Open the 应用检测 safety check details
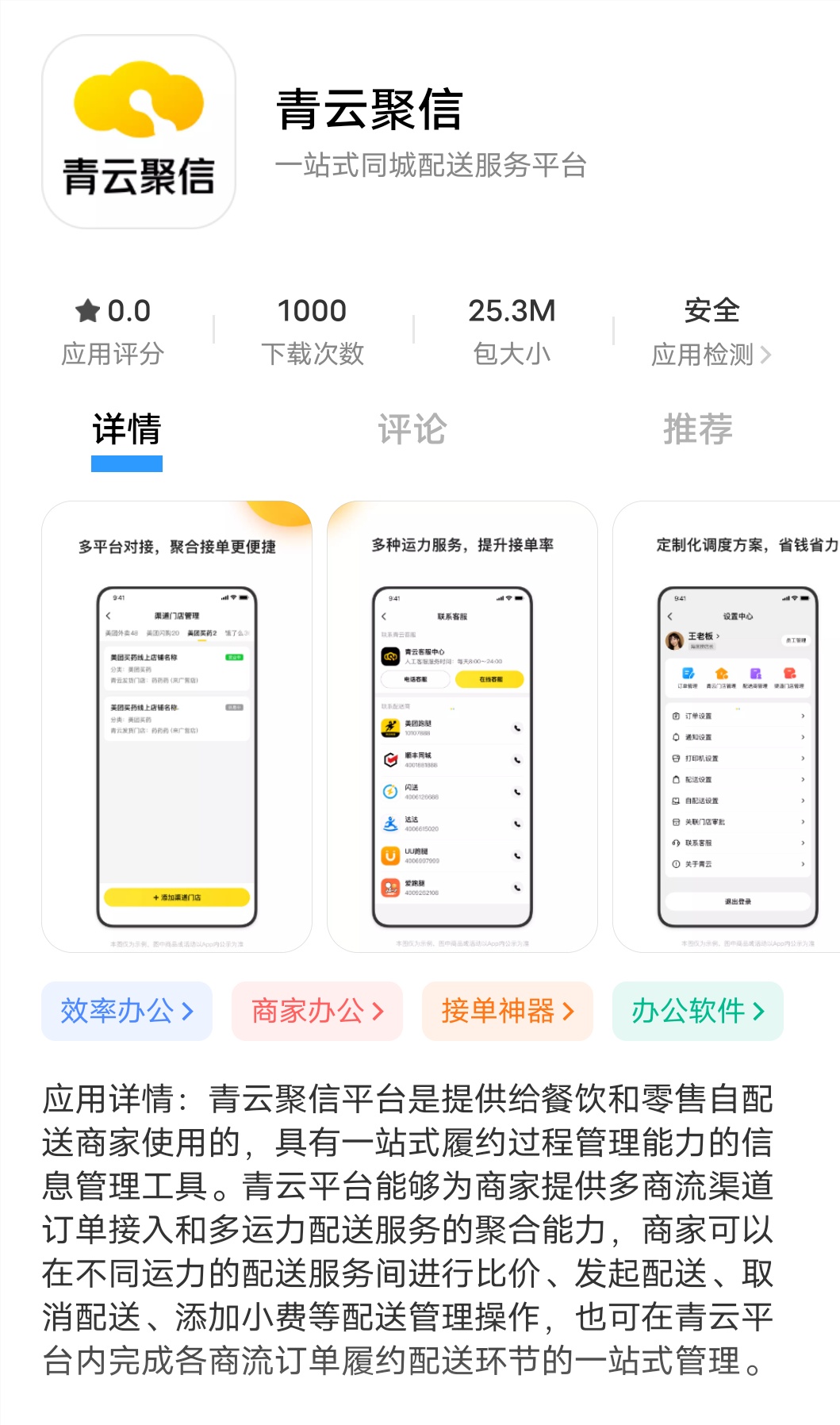 711,354
